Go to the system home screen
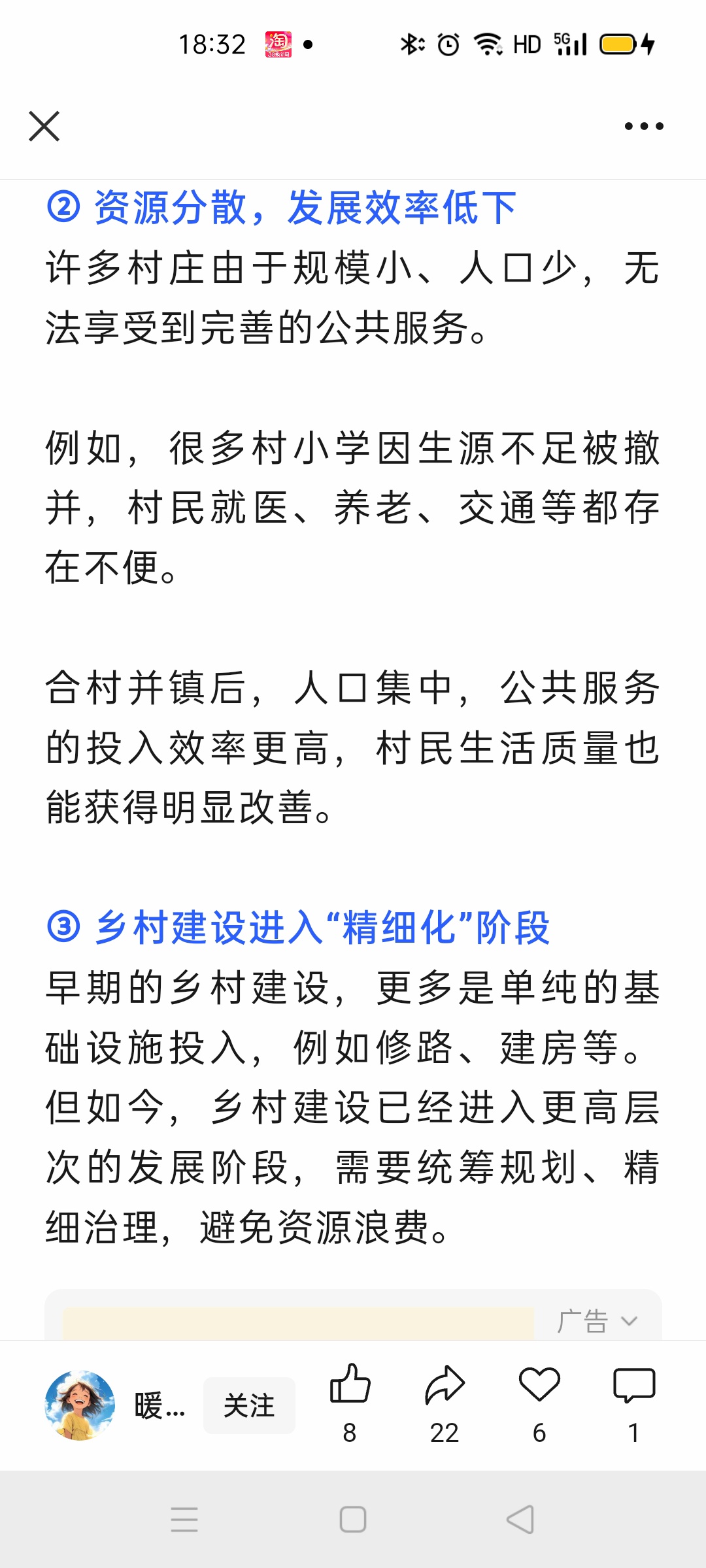706x1568 pixels. point(353,1519)
